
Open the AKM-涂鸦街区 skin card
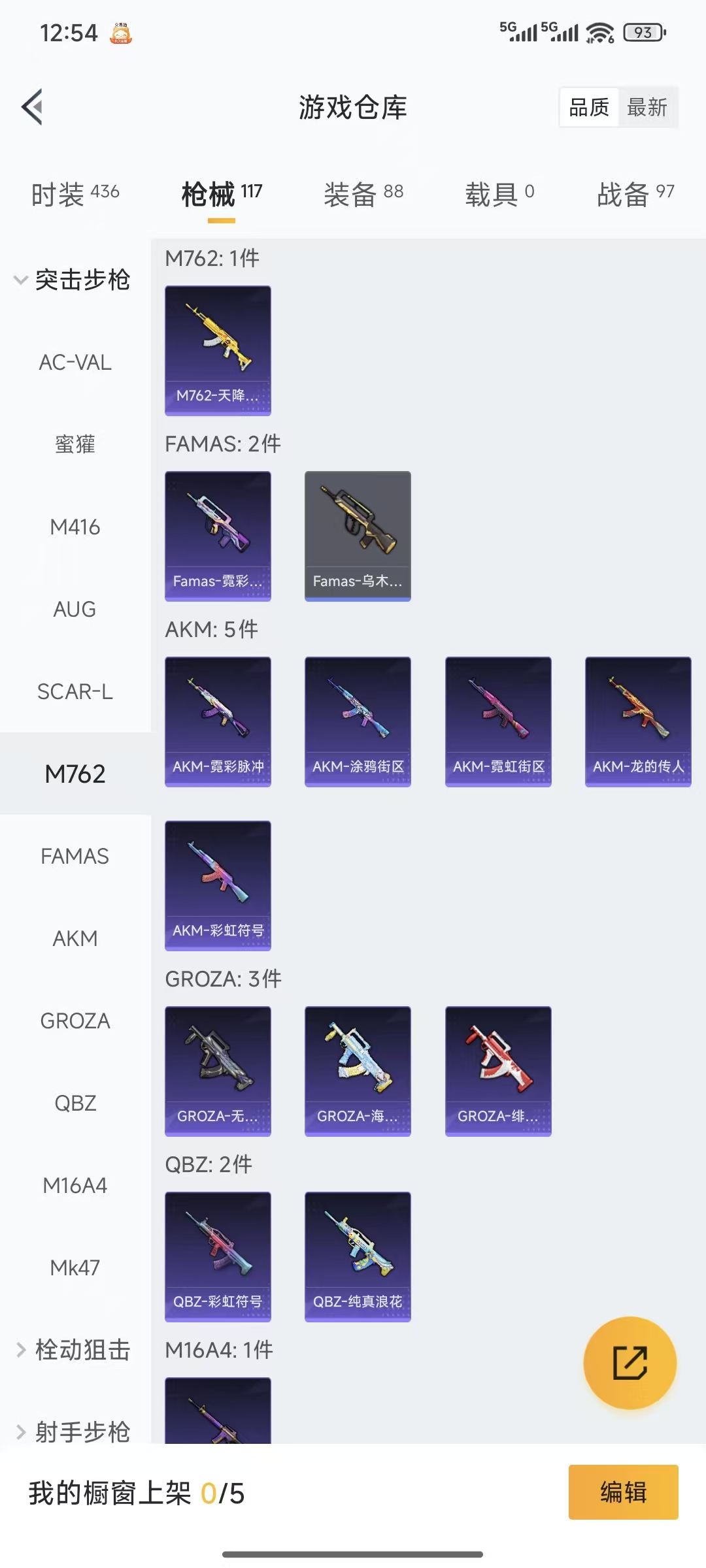358,719
